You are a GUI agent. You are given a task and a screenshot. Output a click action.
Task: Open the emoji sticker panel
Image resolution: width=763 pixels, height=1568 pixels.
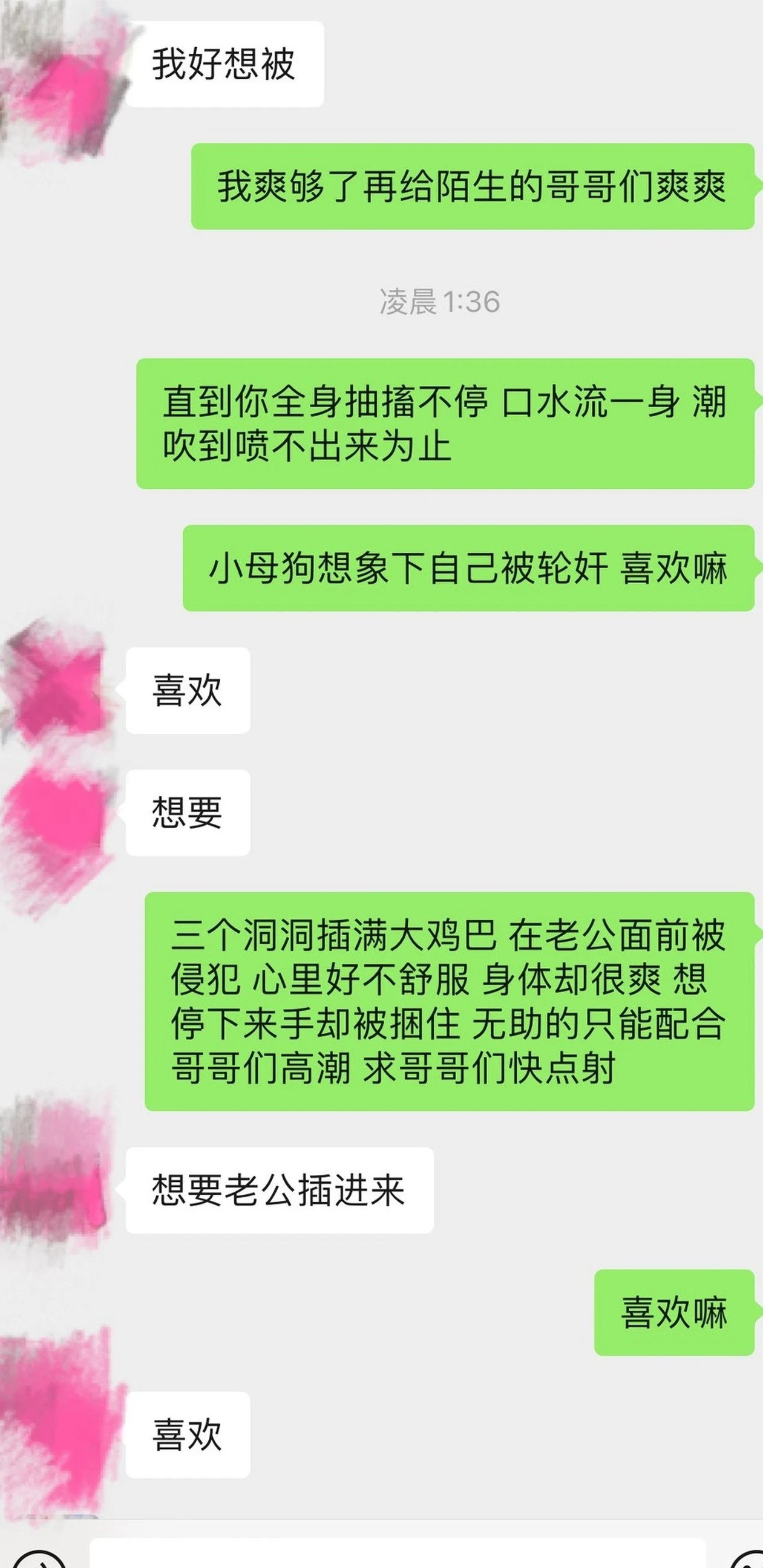748,1560
